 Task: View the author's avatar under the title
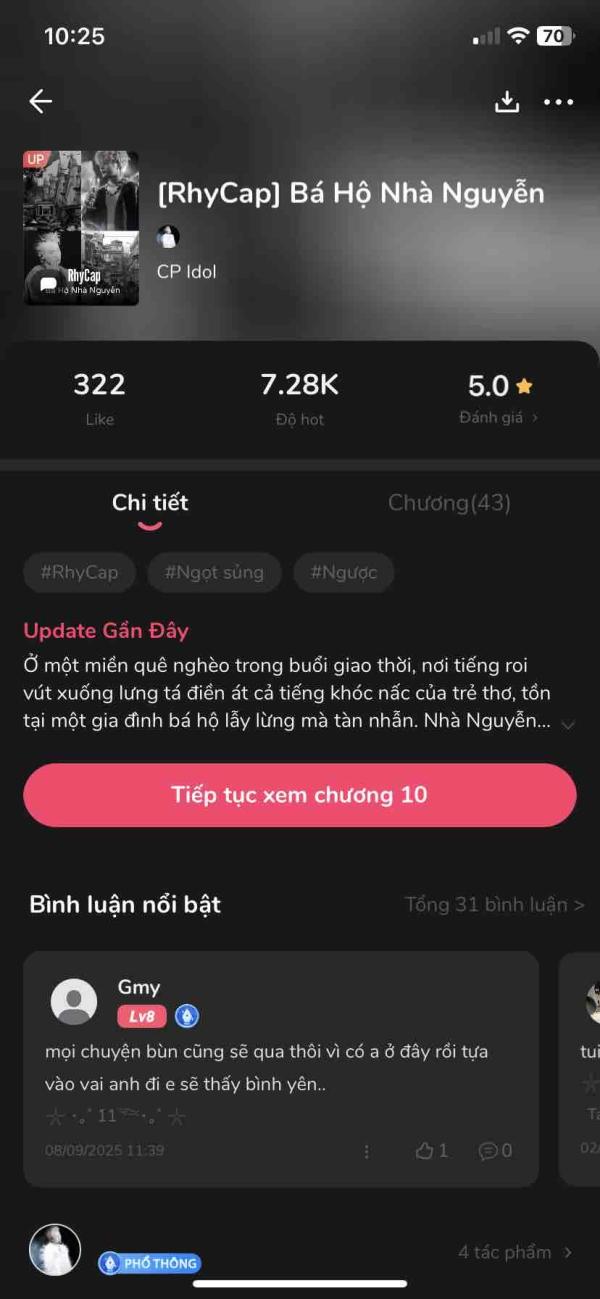pyautogui.click(x=168, y=237)
